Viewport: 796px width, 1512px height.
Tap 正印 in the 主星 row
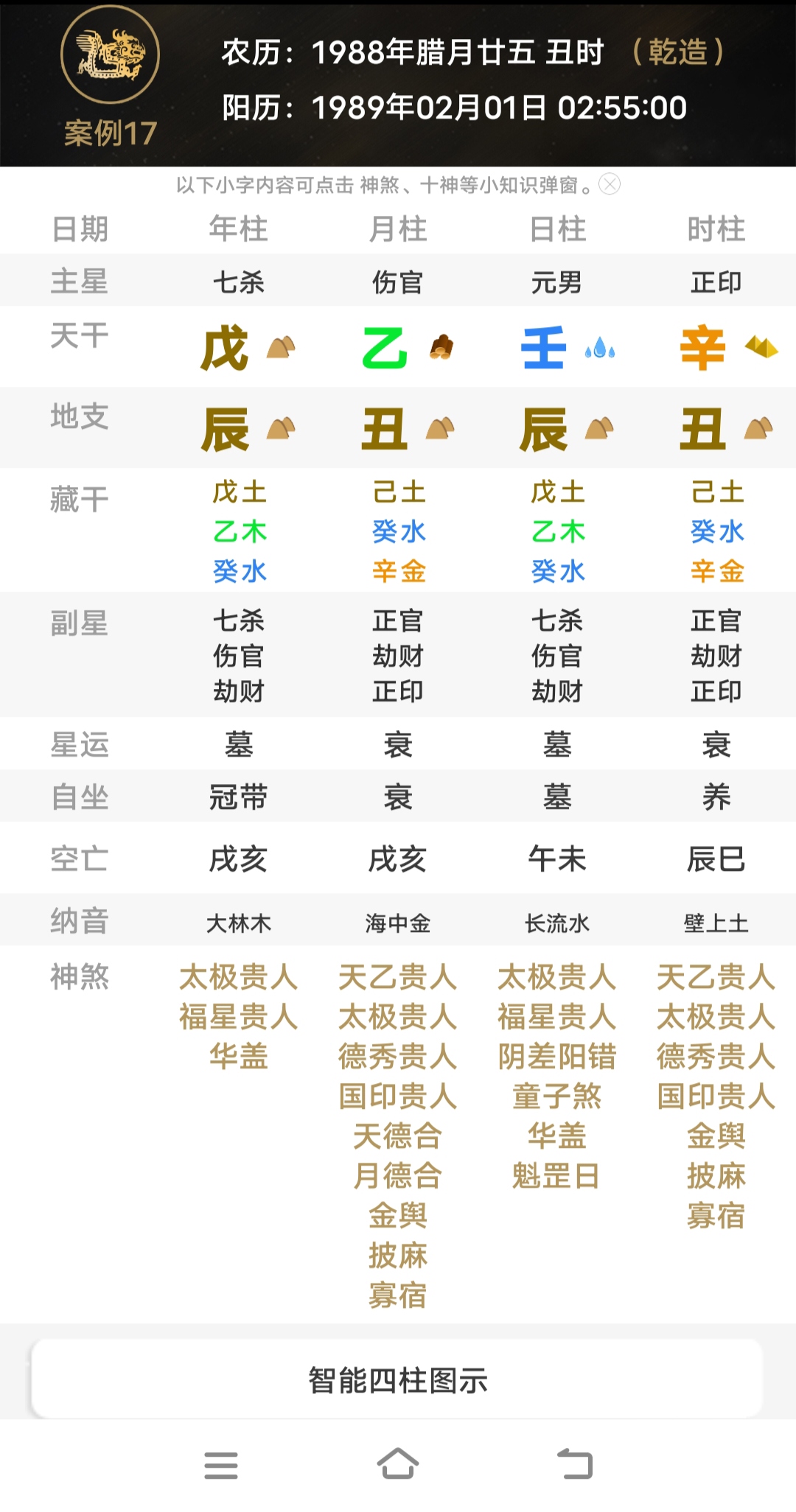[716, 282]
